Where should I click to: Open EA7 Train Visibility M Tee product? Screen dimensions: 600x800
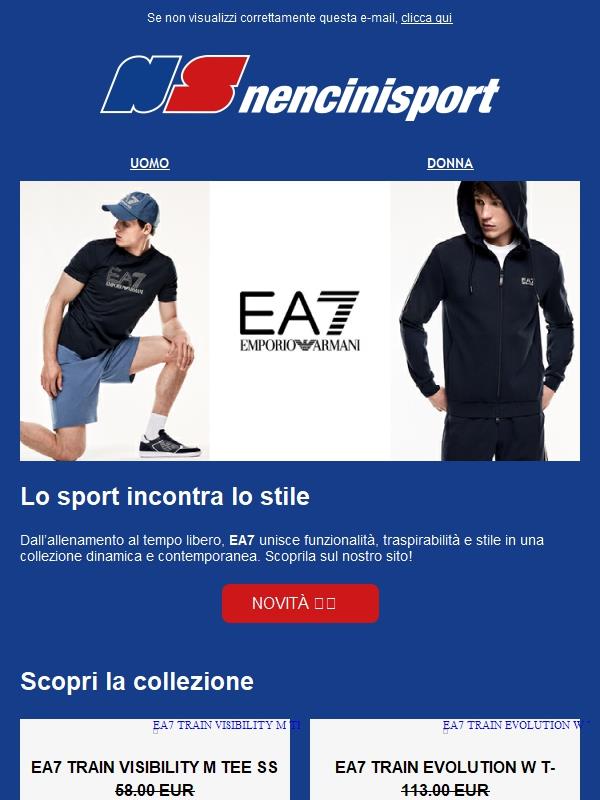[154, 767]
